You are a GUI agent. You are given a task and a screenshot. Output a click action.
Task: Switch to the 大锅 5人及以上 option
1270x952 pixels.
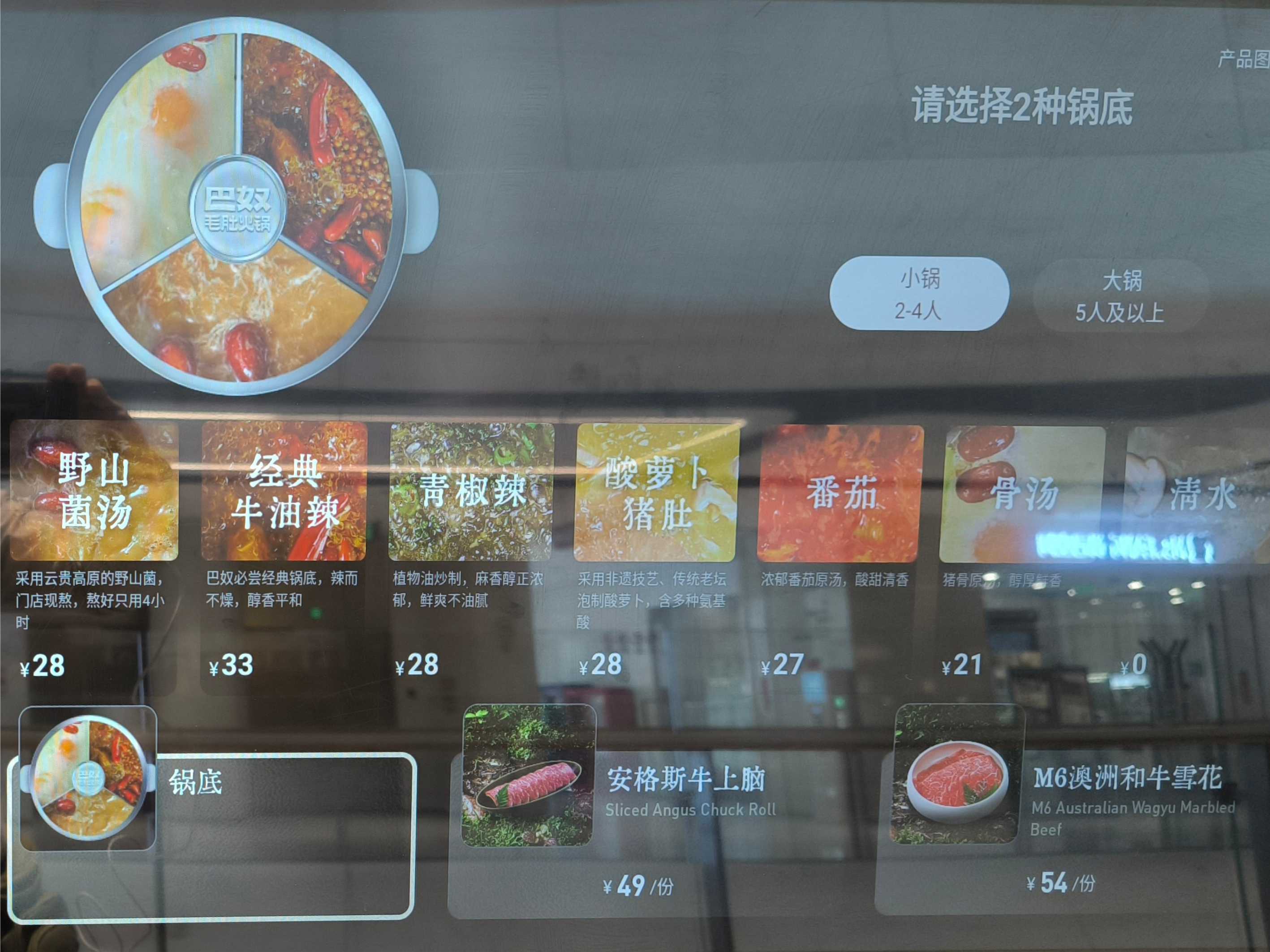pos(1121,296)
